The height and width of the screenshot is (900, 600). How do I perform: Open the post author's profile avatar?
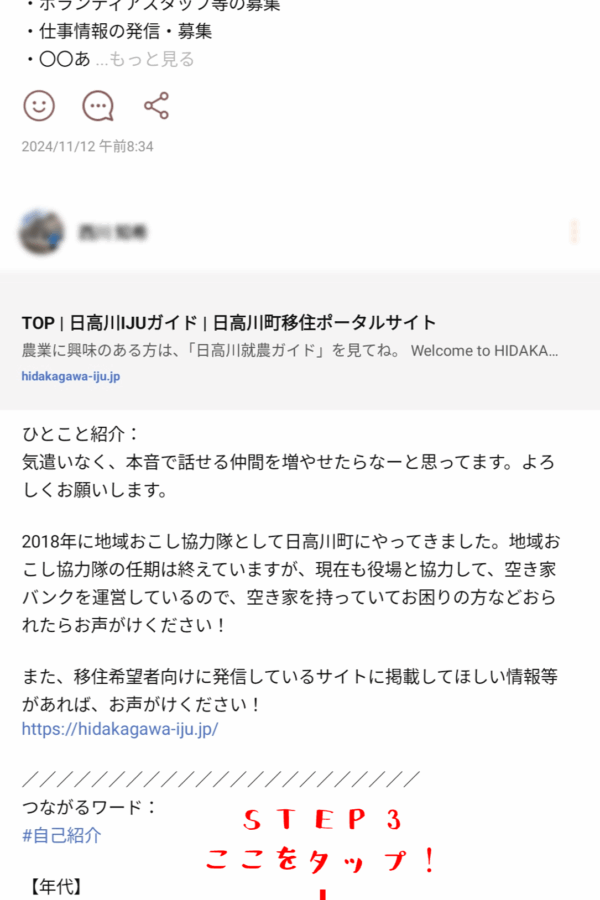pyautogui.click(x=42, y=232)
